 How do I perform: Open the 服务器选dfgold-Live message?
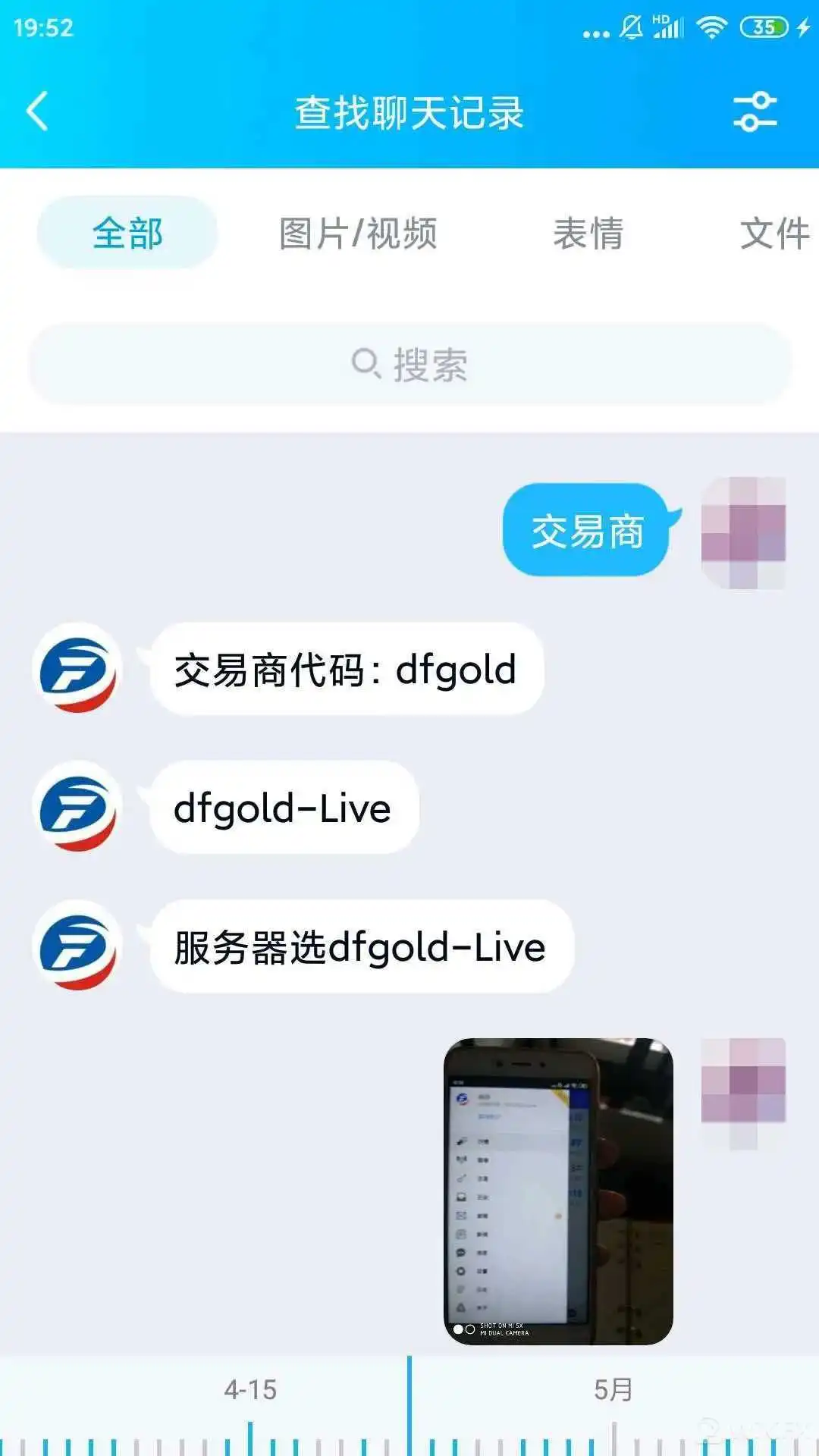pyautogui.click(x=361, y=946)
